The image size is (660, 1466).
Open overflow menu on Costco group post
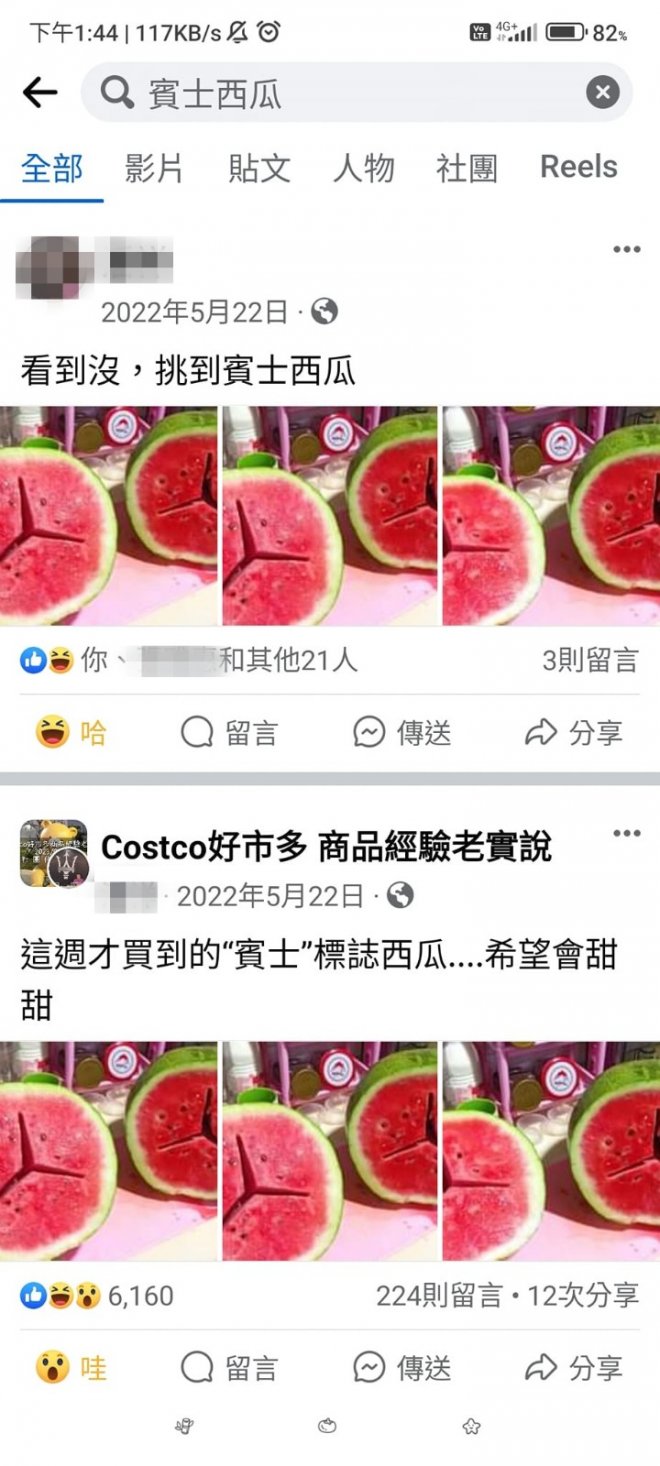[626, 834]
